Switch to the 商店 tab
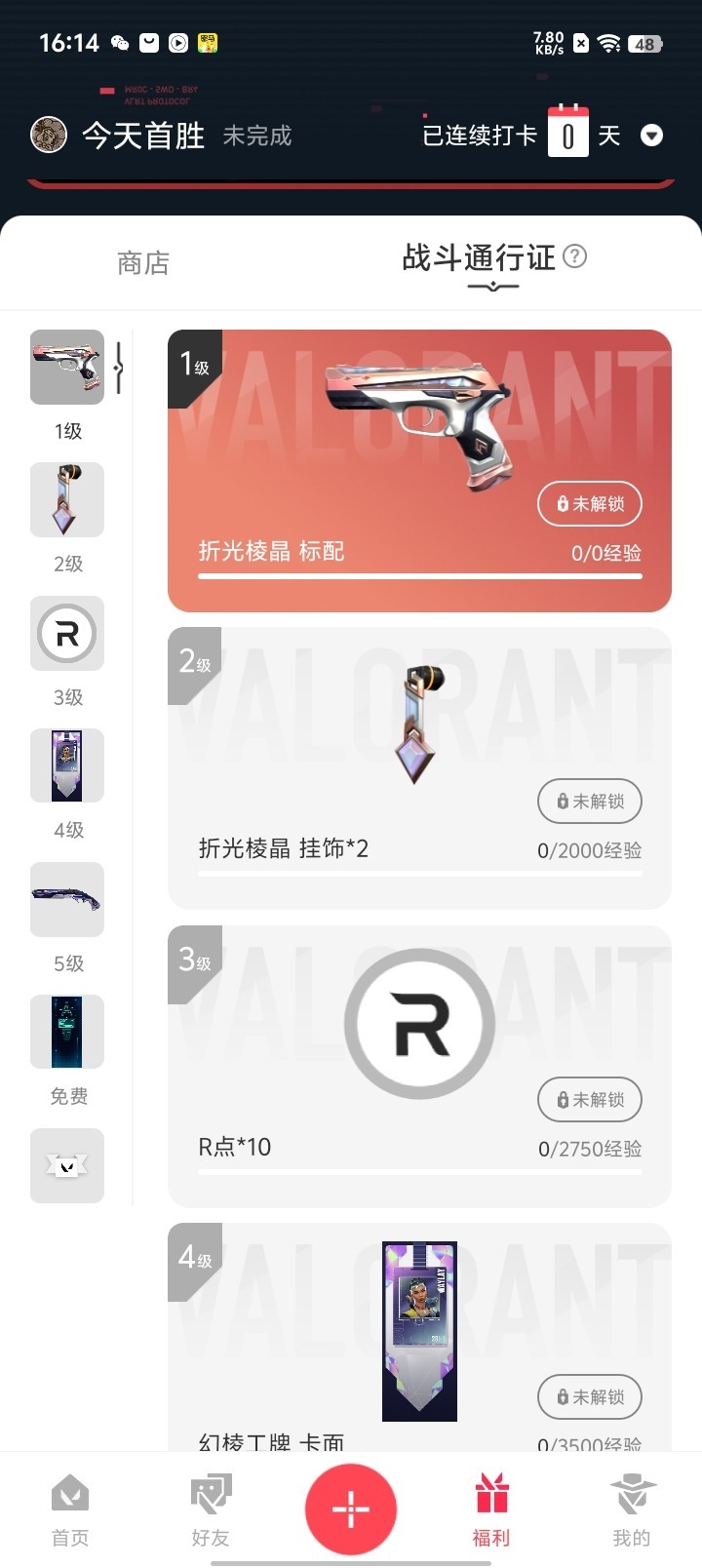The height and width of the screenshot is (1568, 702). 143,262
